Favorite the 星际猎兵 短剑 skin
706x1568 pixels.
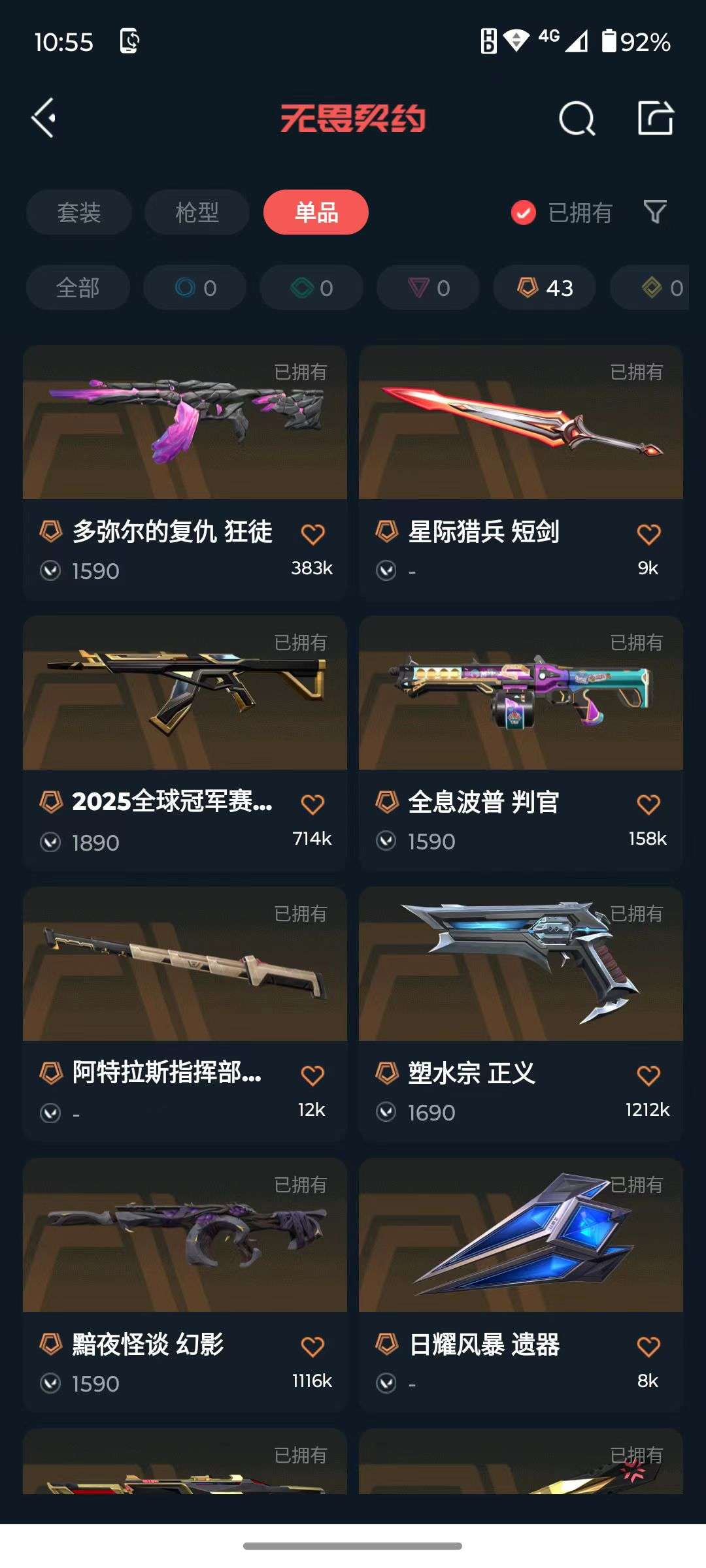click(x=648, y=533)
